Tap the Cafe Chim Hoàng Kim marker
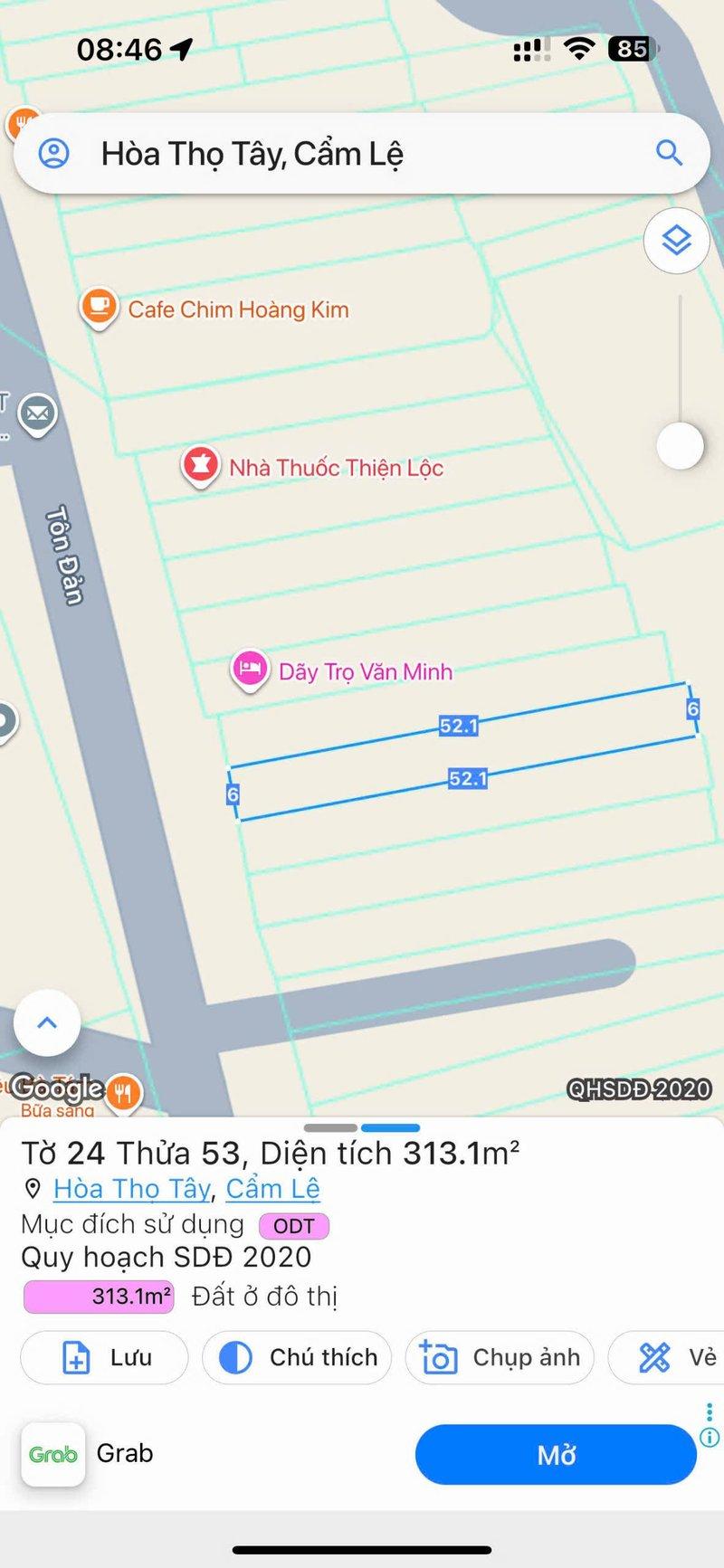This screenshot has height=1568, width=724. [x=100, y=307]
